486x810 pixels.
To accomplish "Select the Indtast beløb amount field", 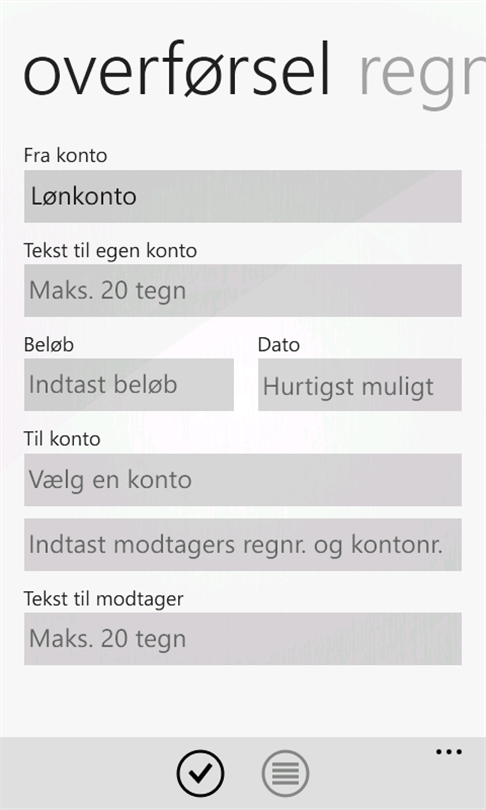I will pos(129,385).
